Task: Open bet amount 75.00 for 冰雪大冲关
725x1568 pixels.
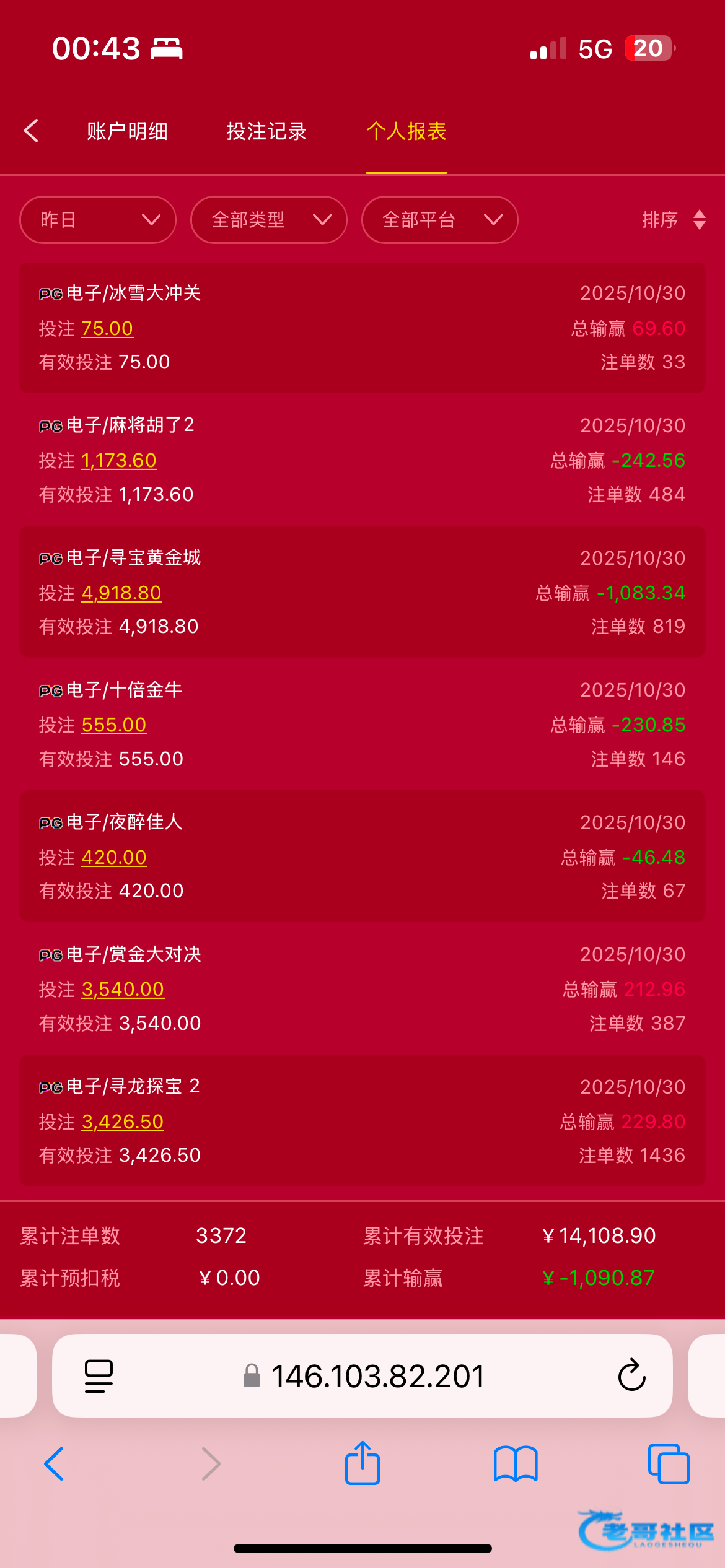Action: 107,328
